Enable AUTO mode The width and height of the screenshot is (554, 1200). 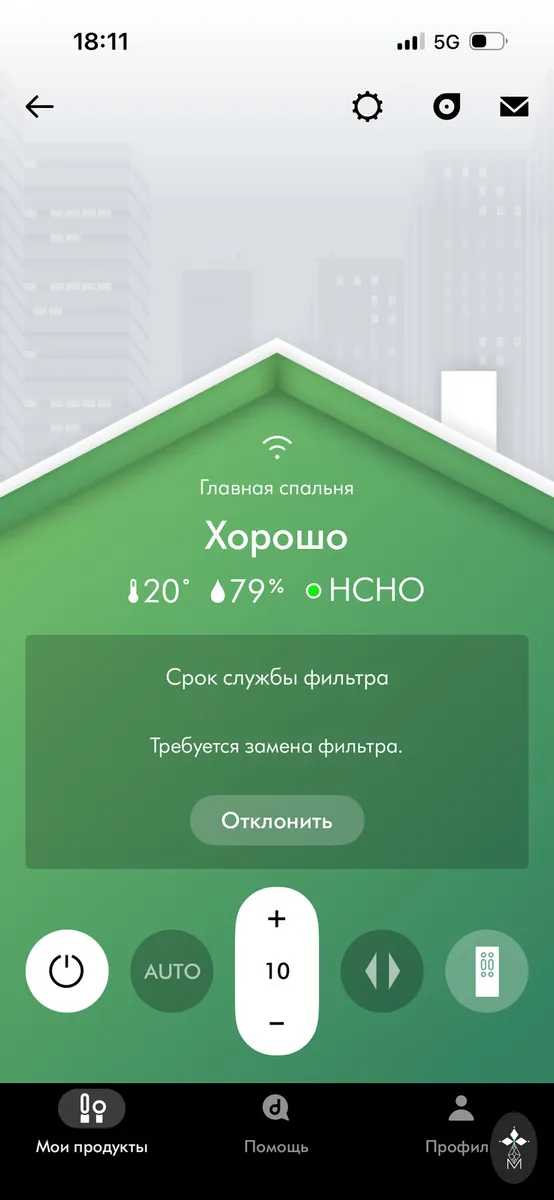tap(172, 971)
